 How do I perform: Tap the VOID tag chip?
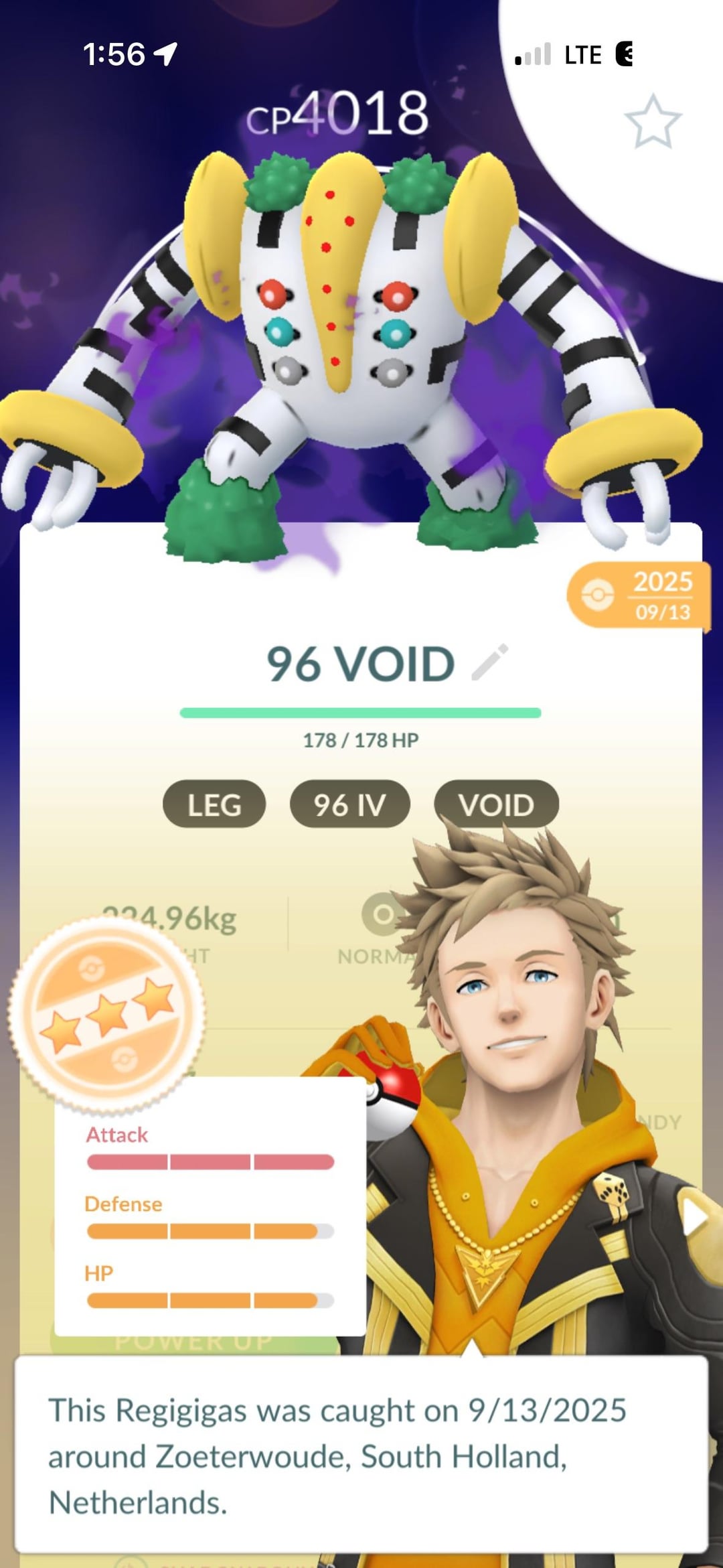coord(496,804)
